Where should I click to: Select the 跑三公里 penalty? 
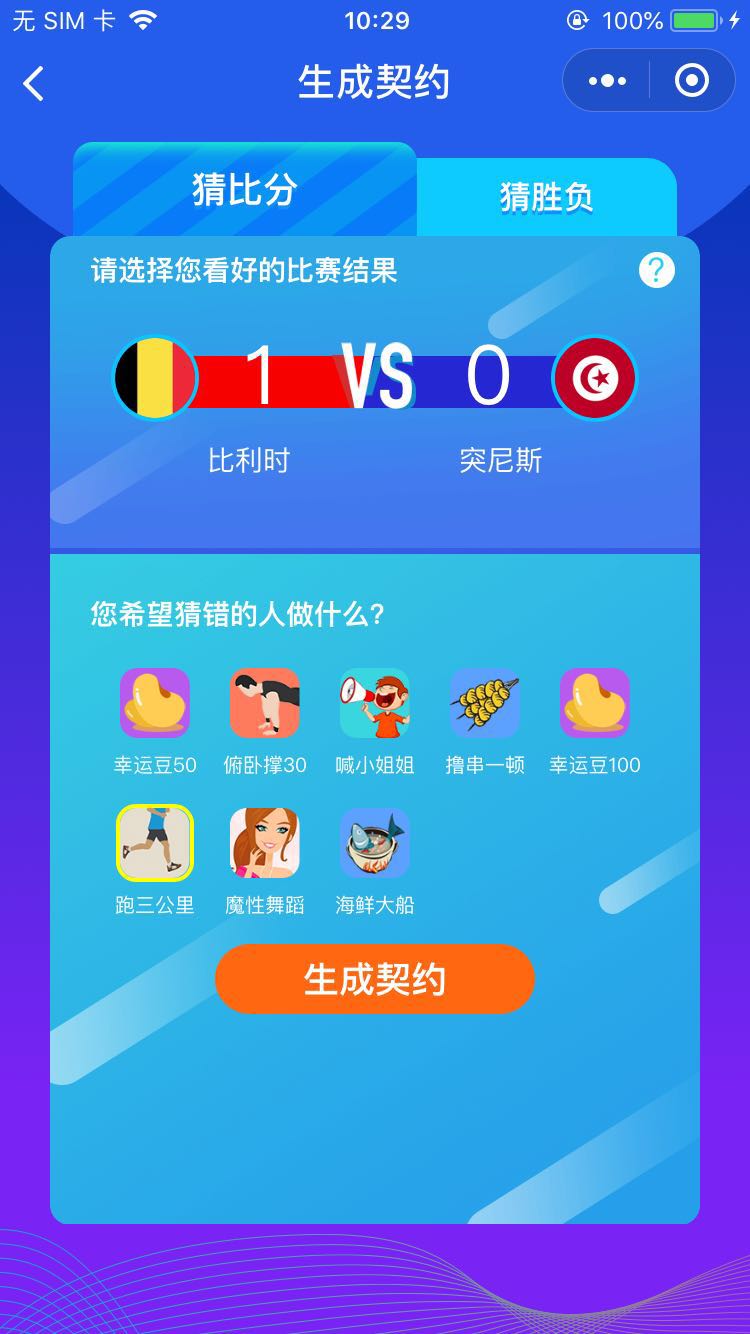[x=155, y=843]
